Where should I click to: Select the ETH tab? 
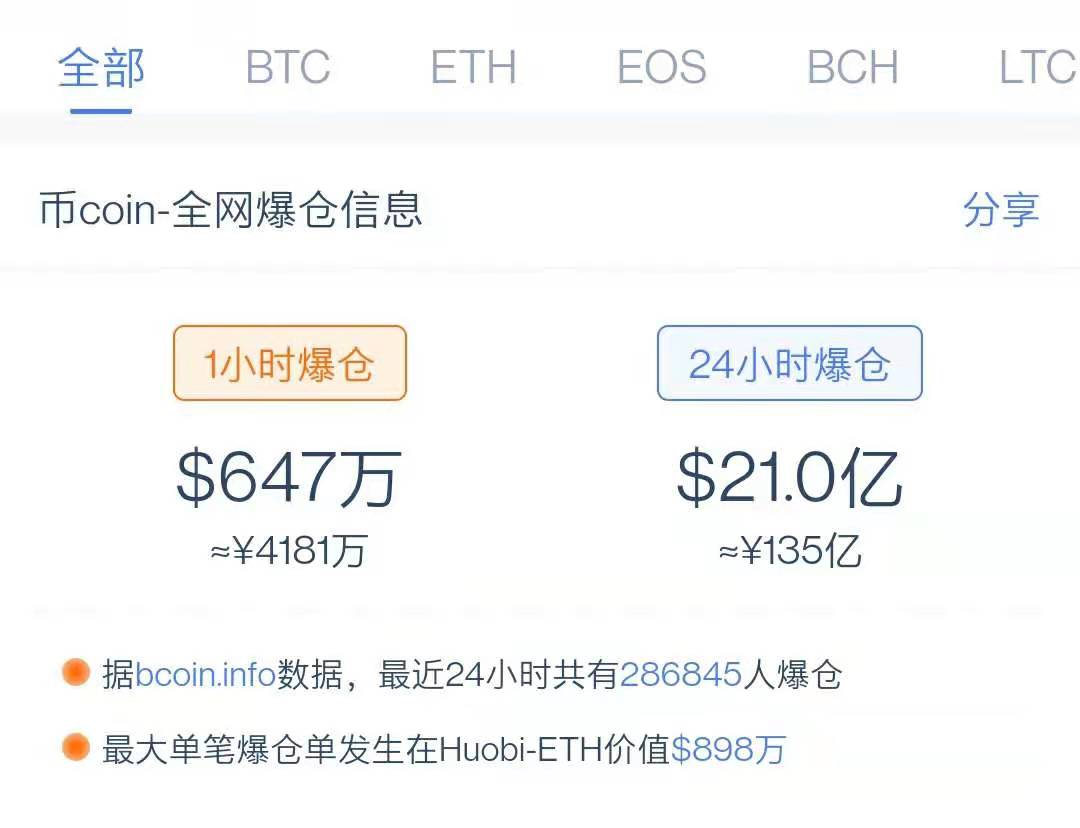tap(473, 68)
